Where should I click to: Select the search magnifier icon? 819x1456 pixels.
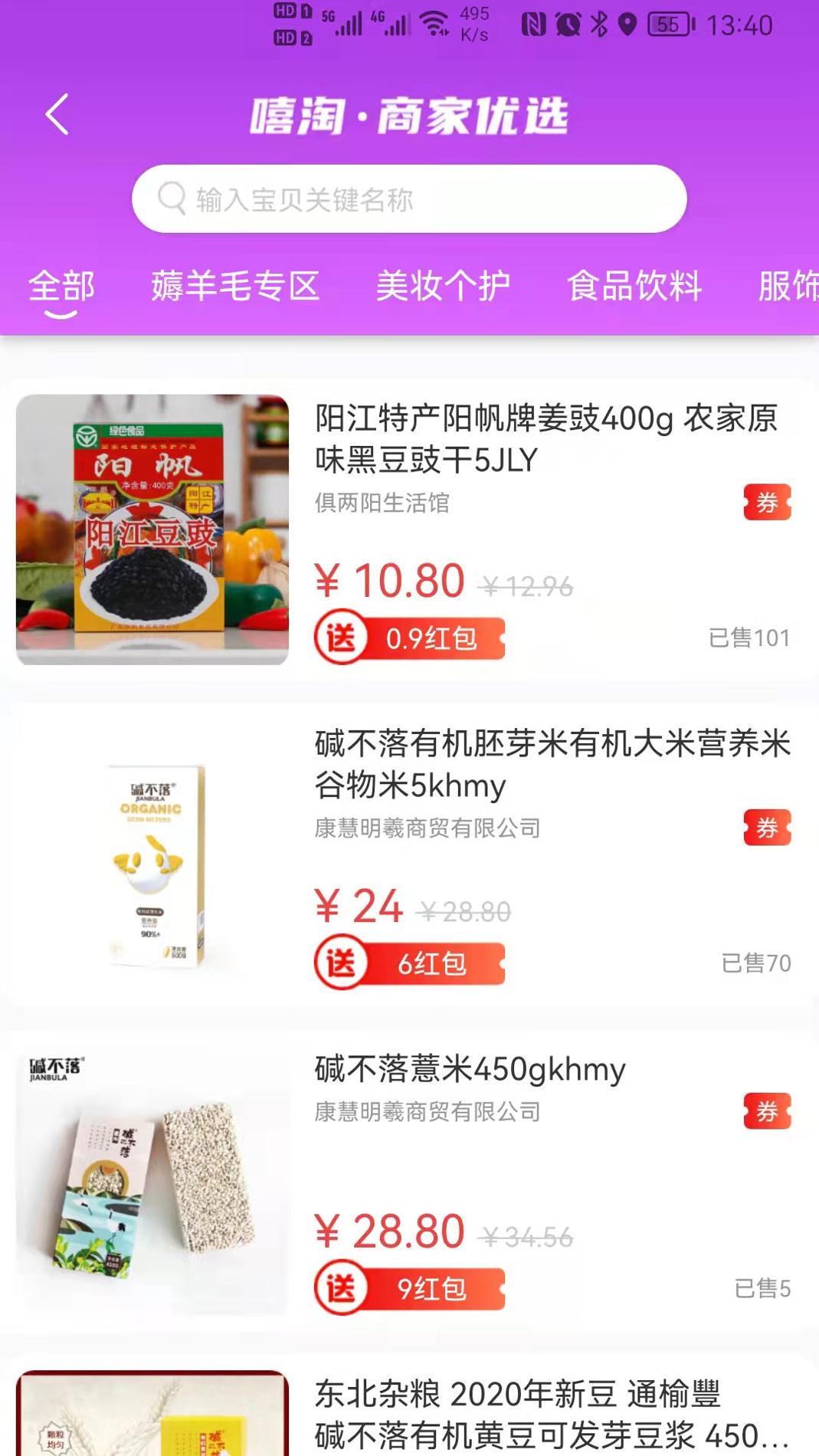(x=170, y=198)
